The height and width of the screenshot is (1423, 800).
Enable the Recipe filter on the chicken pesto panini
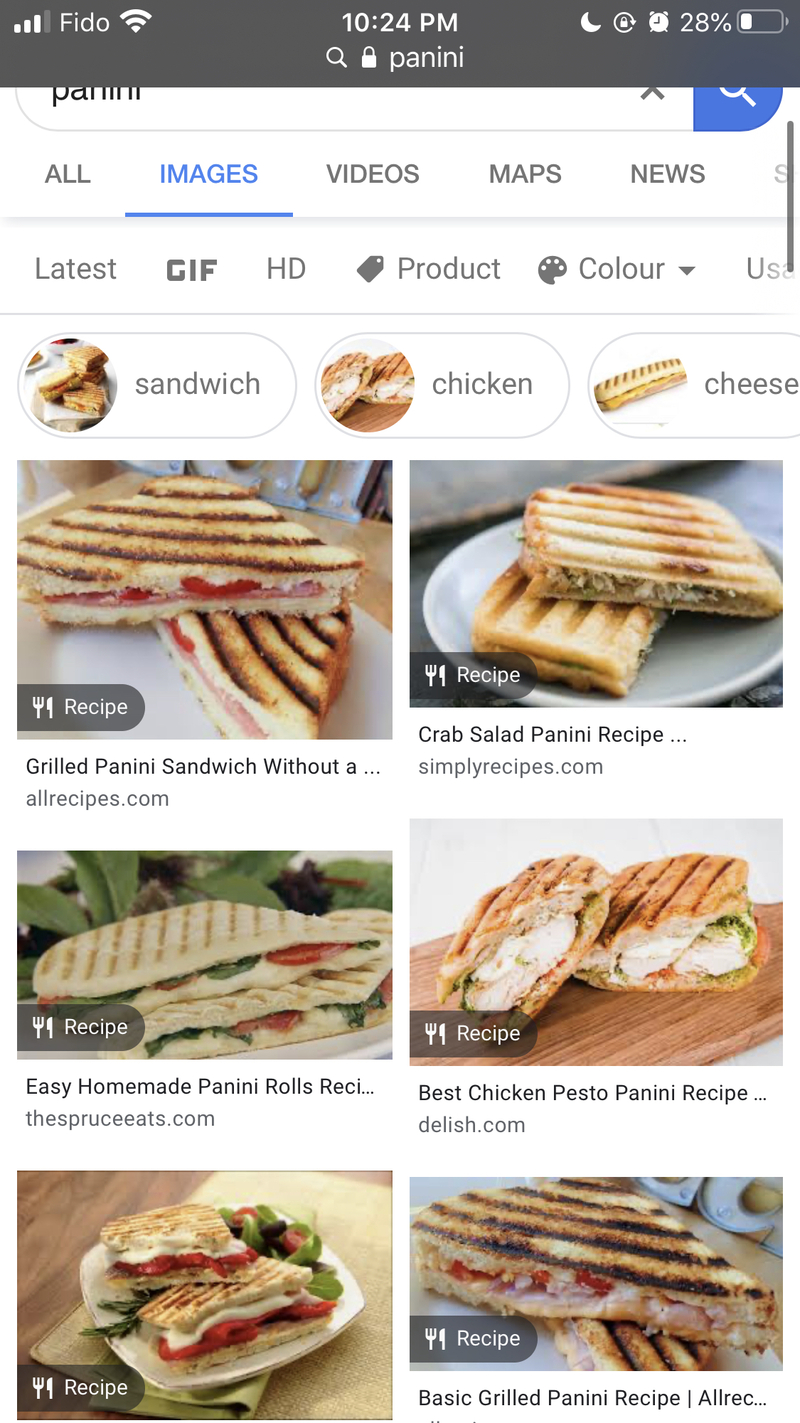(x=436, y=1033)
